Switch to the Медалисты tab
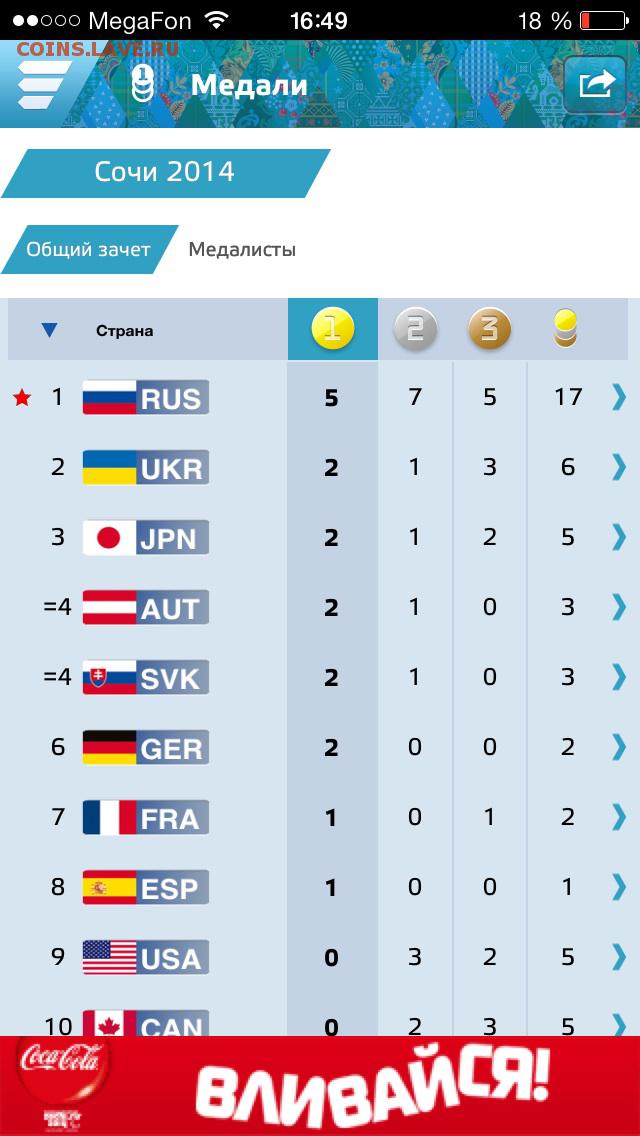The width and height of the screenshot is (640, 1136). [x=242, y=250]
